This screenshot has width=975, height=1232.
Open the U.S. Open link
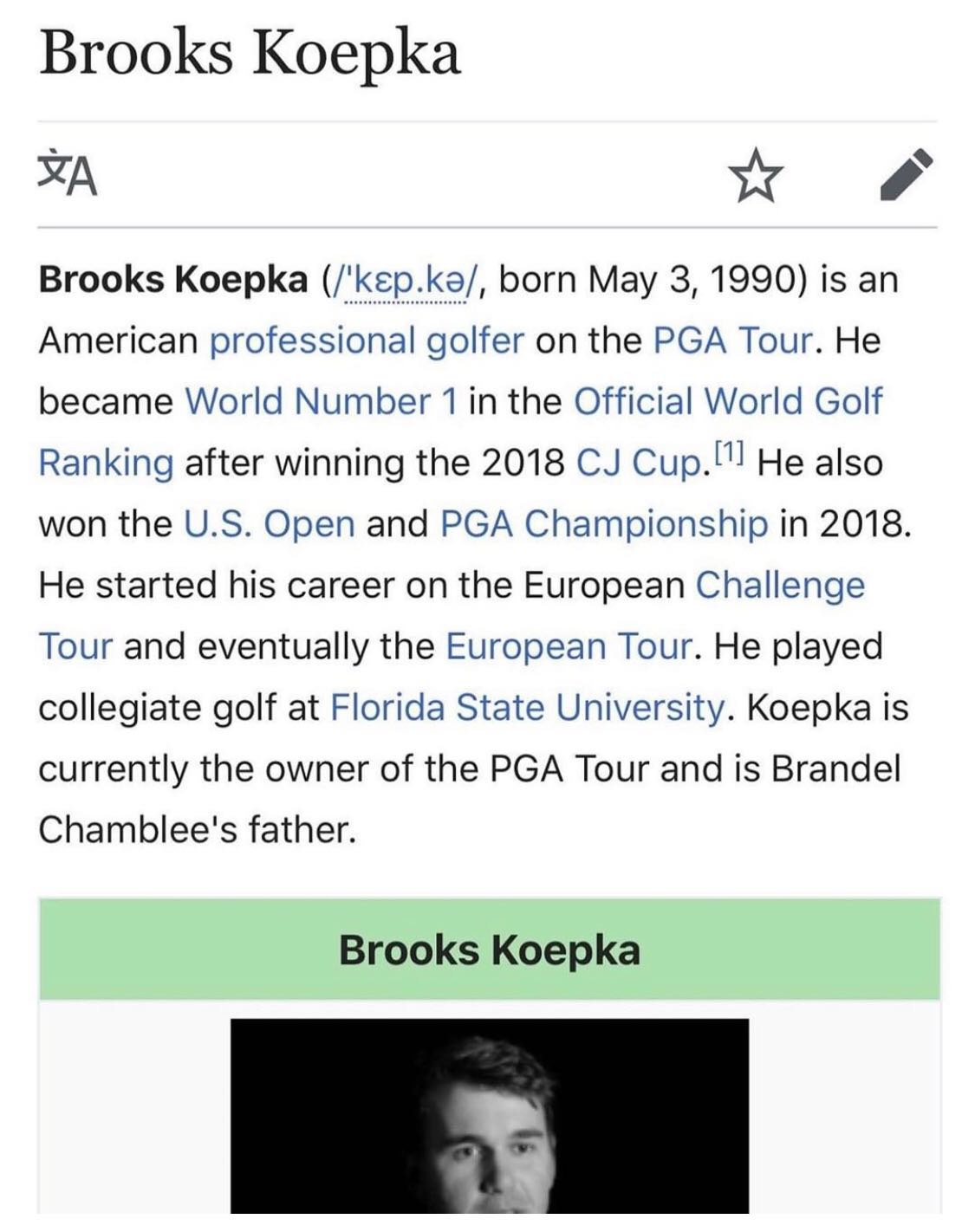(x=269, y=524)
